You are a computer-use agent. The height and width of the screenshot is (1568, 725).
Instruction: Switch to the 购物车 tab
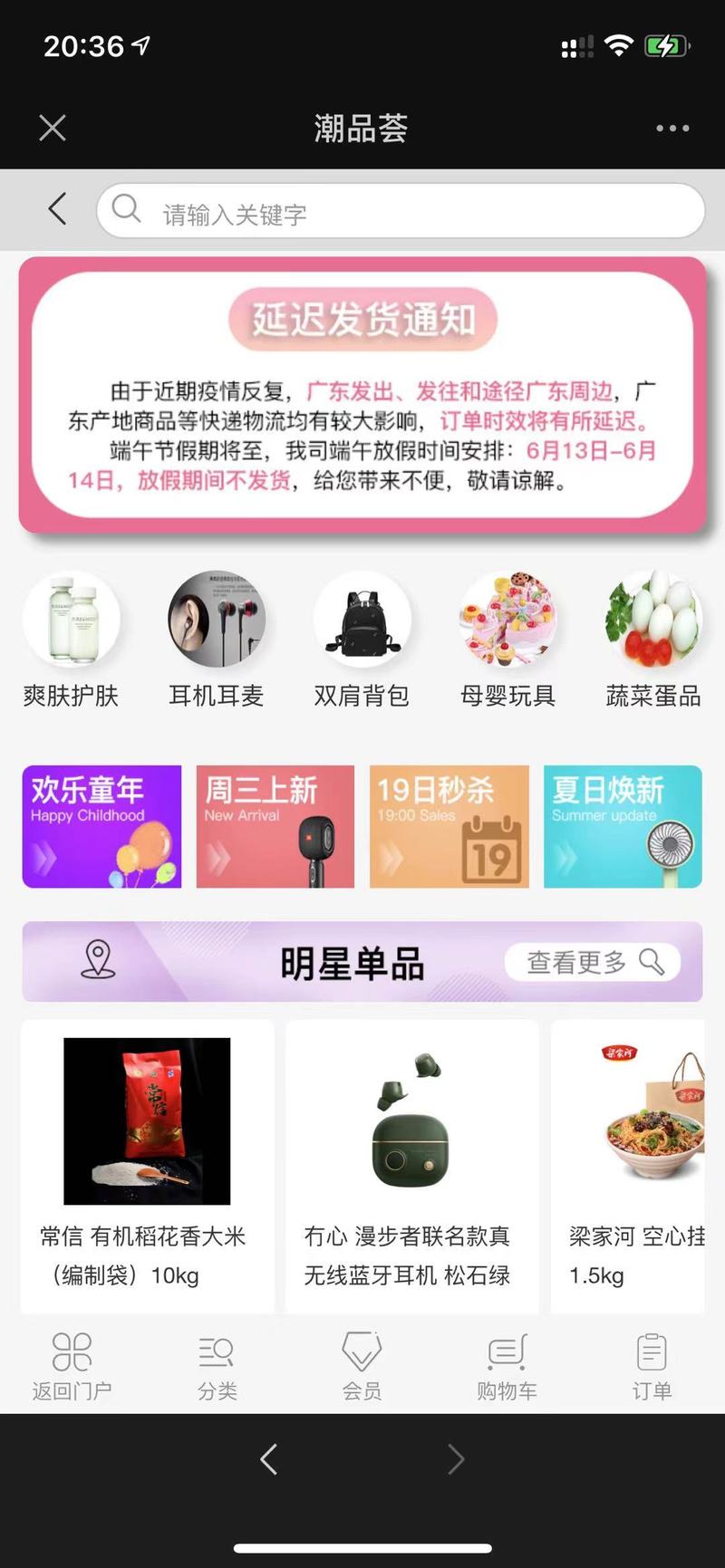(507, 1366)
